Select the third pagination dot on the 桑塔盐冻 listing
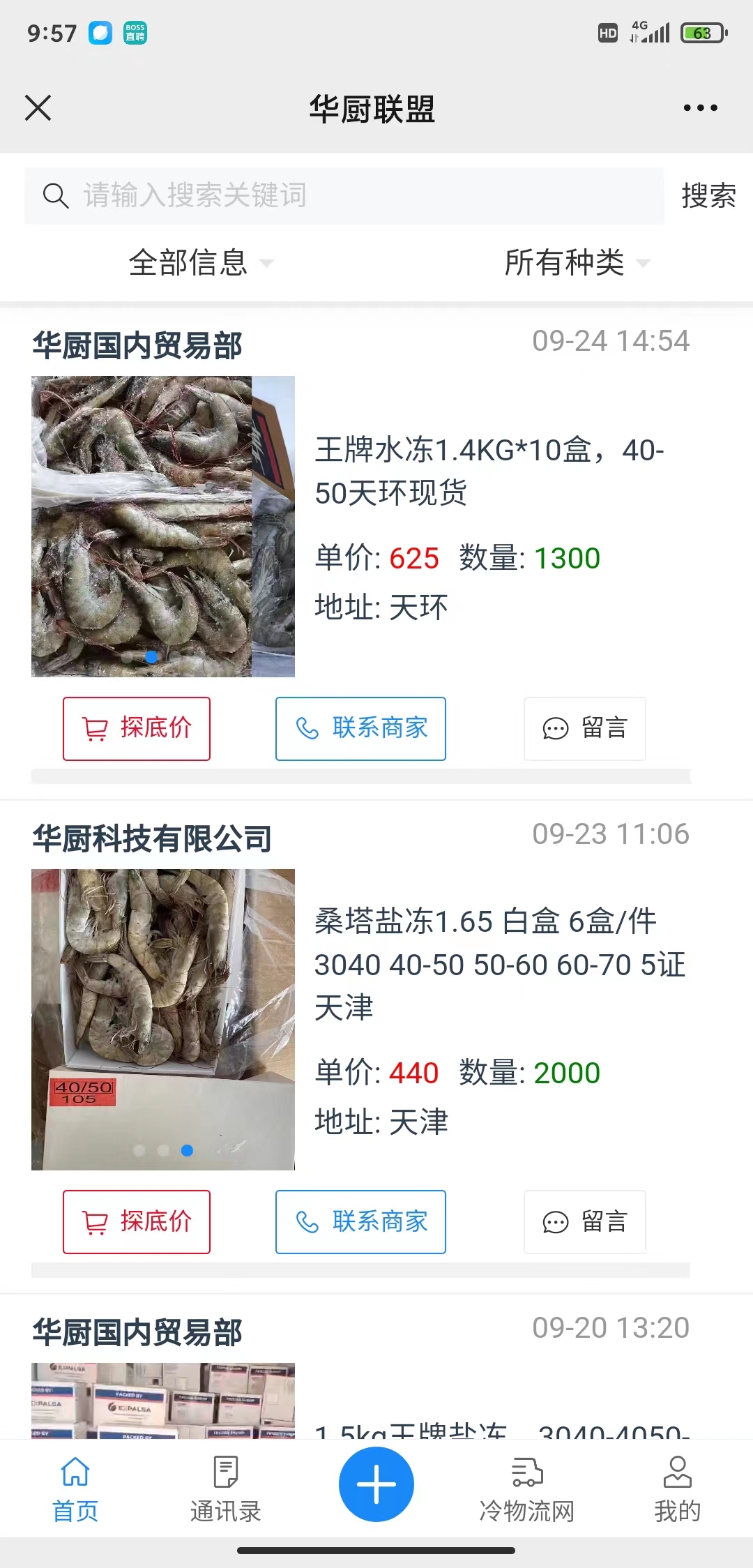The height and width of the screenshot is (1568, 753). [x=187, y=1150]
